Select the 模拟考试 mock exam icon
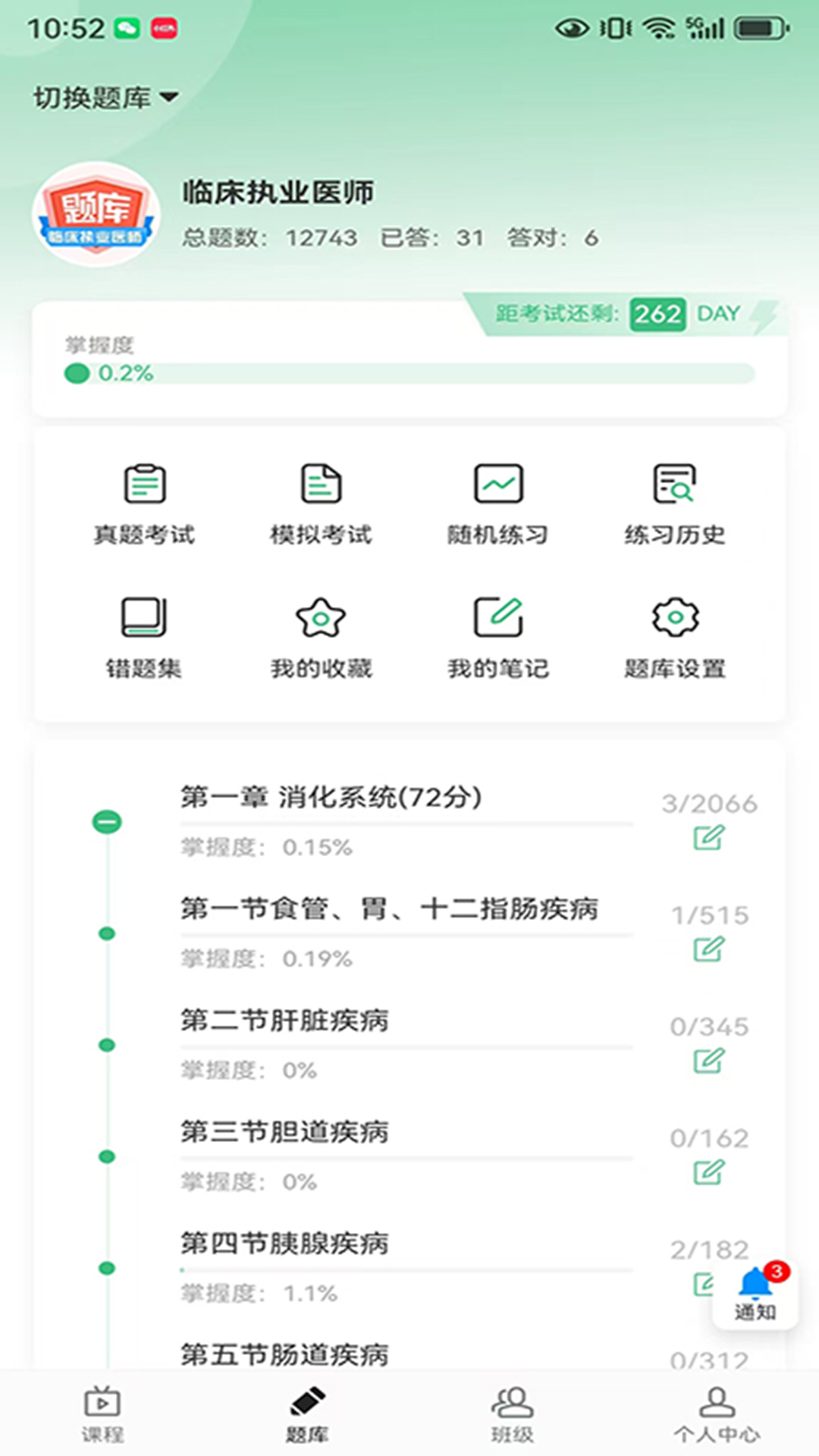 (322, 500)
